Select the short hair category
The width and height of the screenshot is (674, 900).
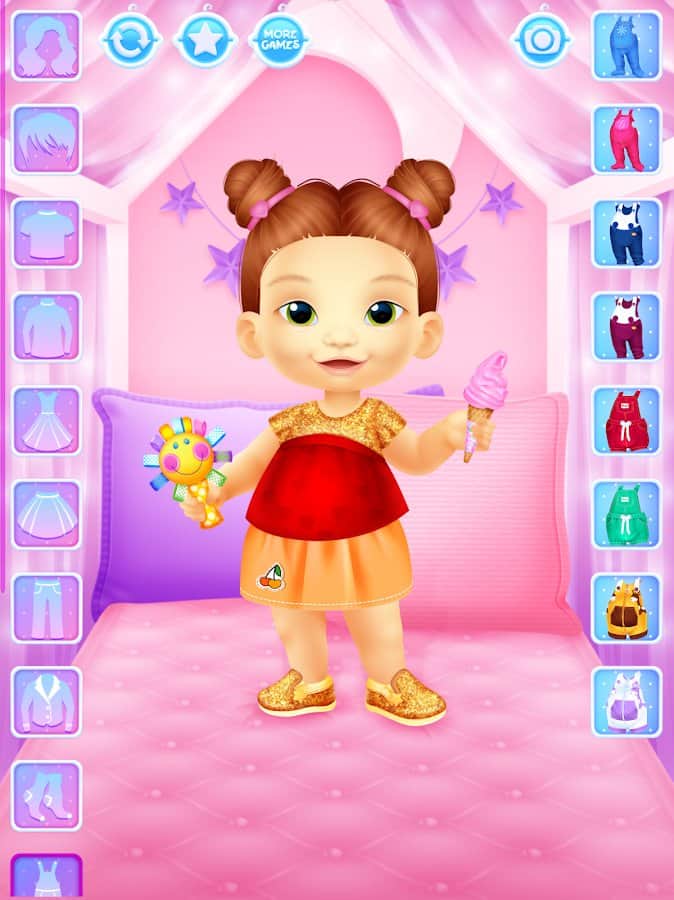coord(47,140)
